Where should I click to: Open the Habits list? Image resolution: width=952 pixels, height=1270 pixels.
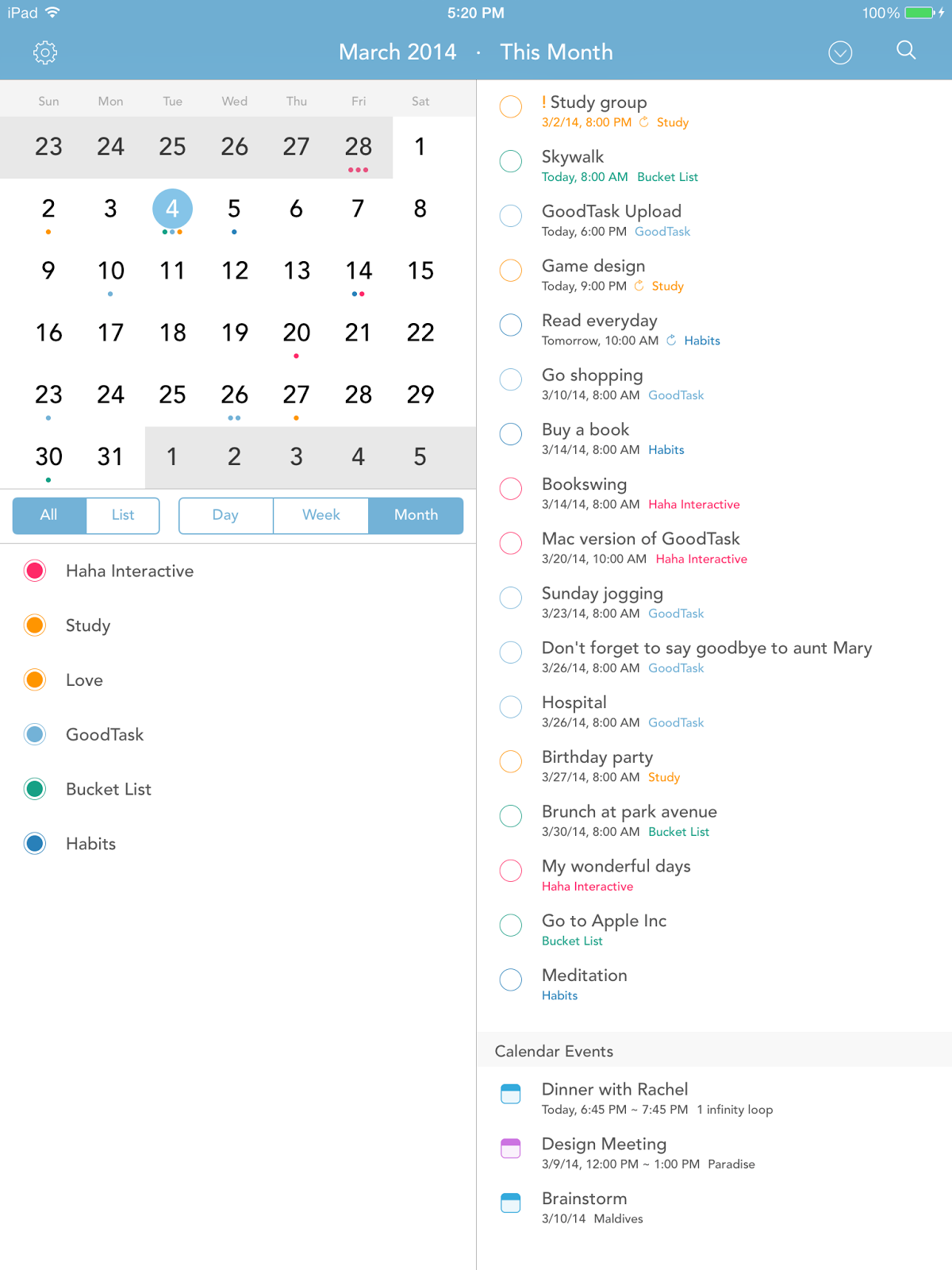(90, 844)
